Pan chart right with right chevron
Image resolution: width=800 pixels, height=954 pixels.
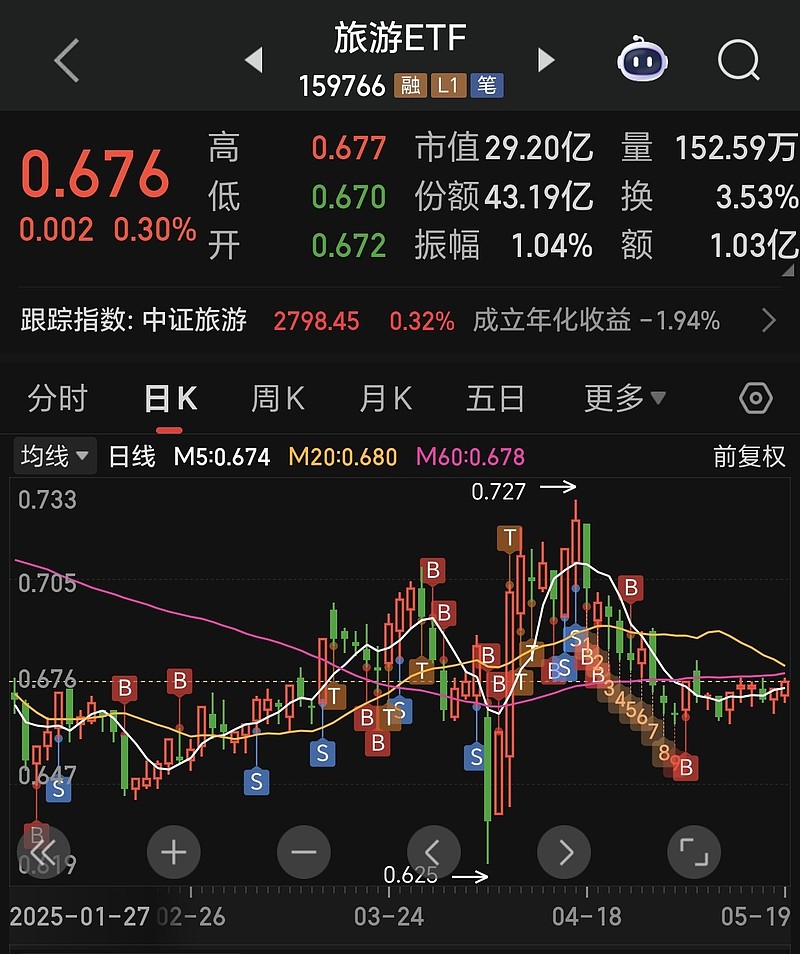click(564, 851)
